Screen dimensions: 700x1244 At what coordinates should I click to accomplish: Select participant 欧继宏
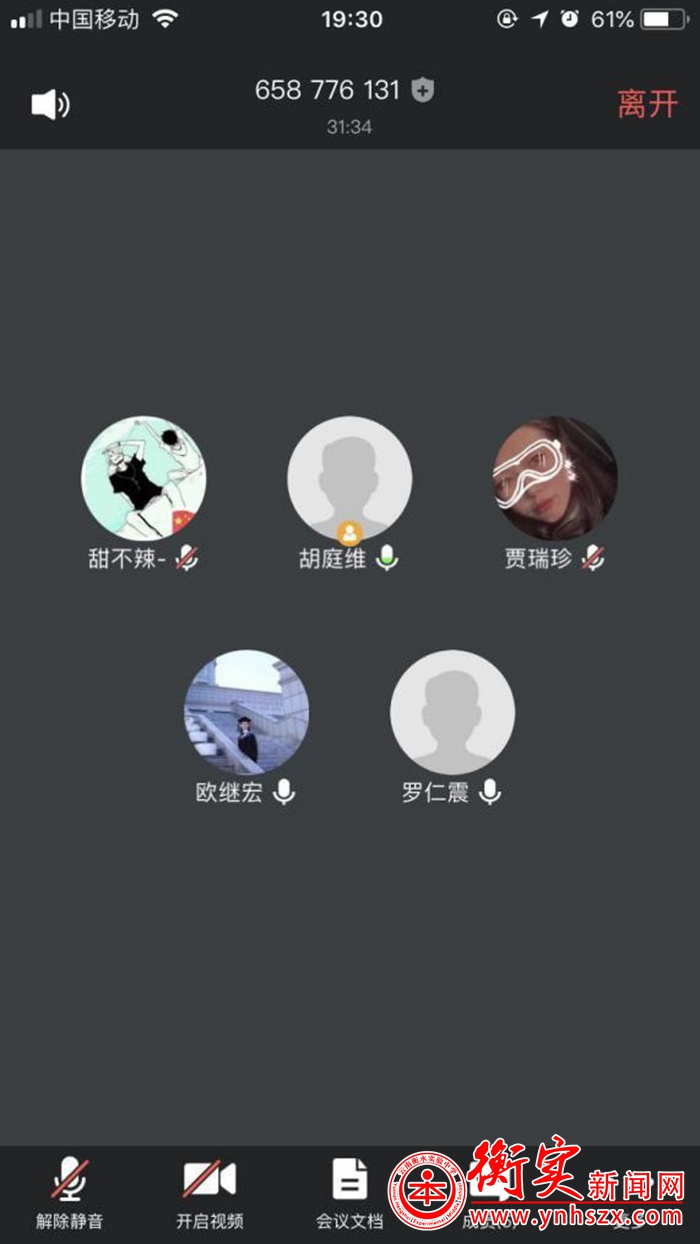[246, 712]
